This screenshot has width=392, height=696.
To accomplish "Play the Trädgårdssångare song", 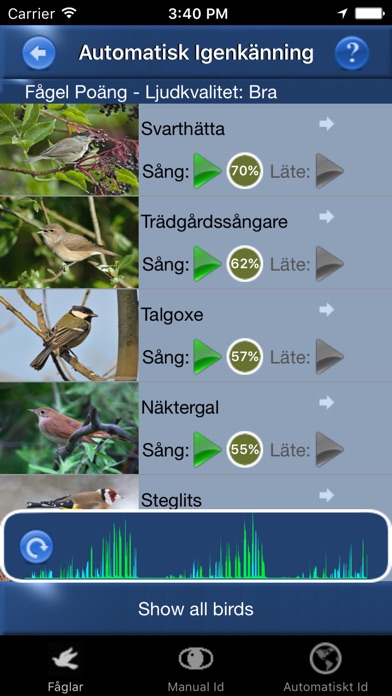I will (x=207, y=264).
